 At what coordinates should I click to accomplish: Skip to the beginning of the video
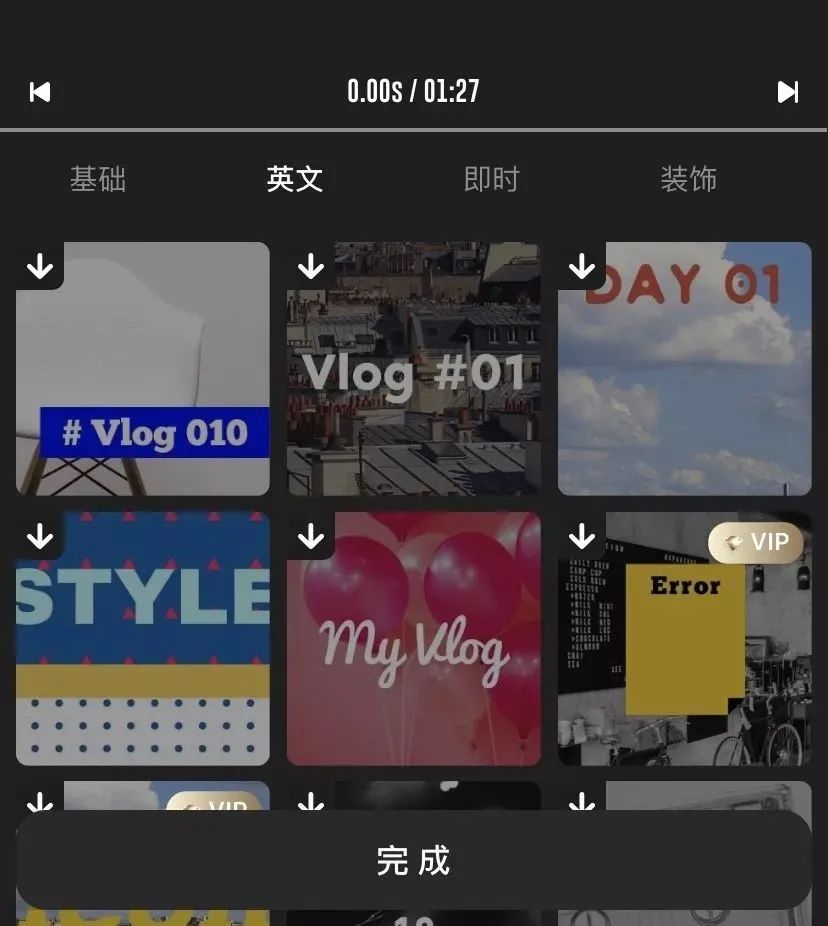pos(39,91)
